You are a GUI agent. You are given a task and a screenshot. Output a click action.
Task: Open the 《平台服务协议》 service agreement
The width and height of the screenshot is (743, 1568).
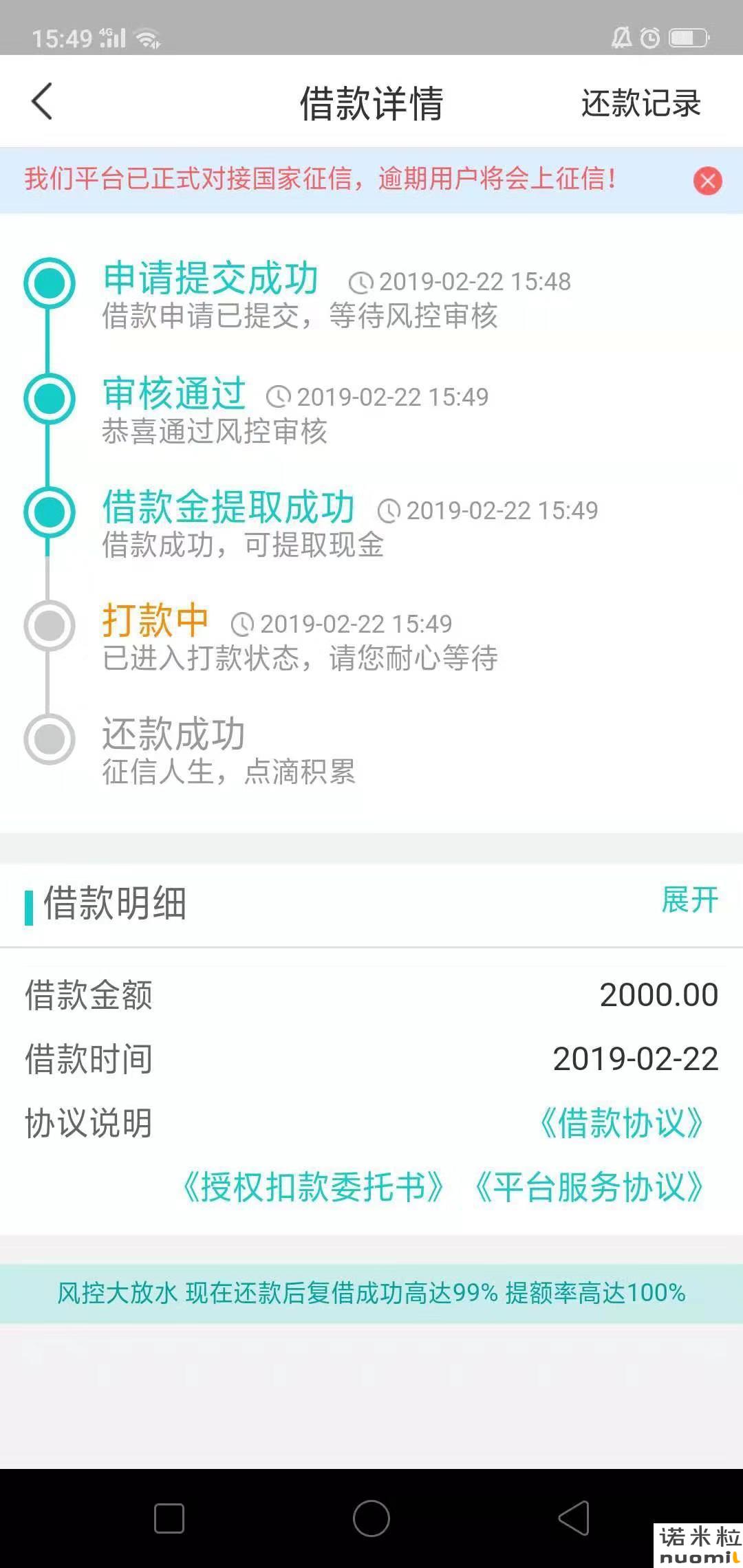coord(590,1187)
